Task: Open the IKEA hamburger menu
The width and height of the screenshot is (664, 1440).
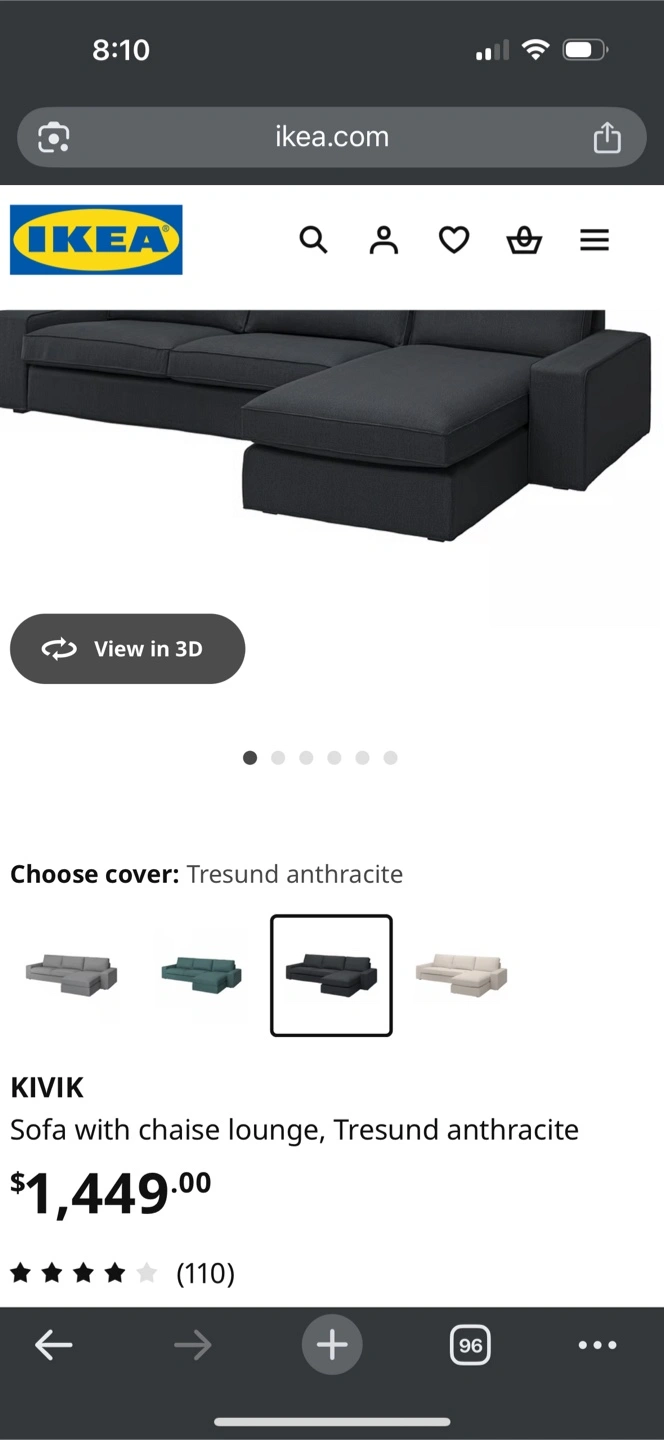Action: click(x=594, y=240)
